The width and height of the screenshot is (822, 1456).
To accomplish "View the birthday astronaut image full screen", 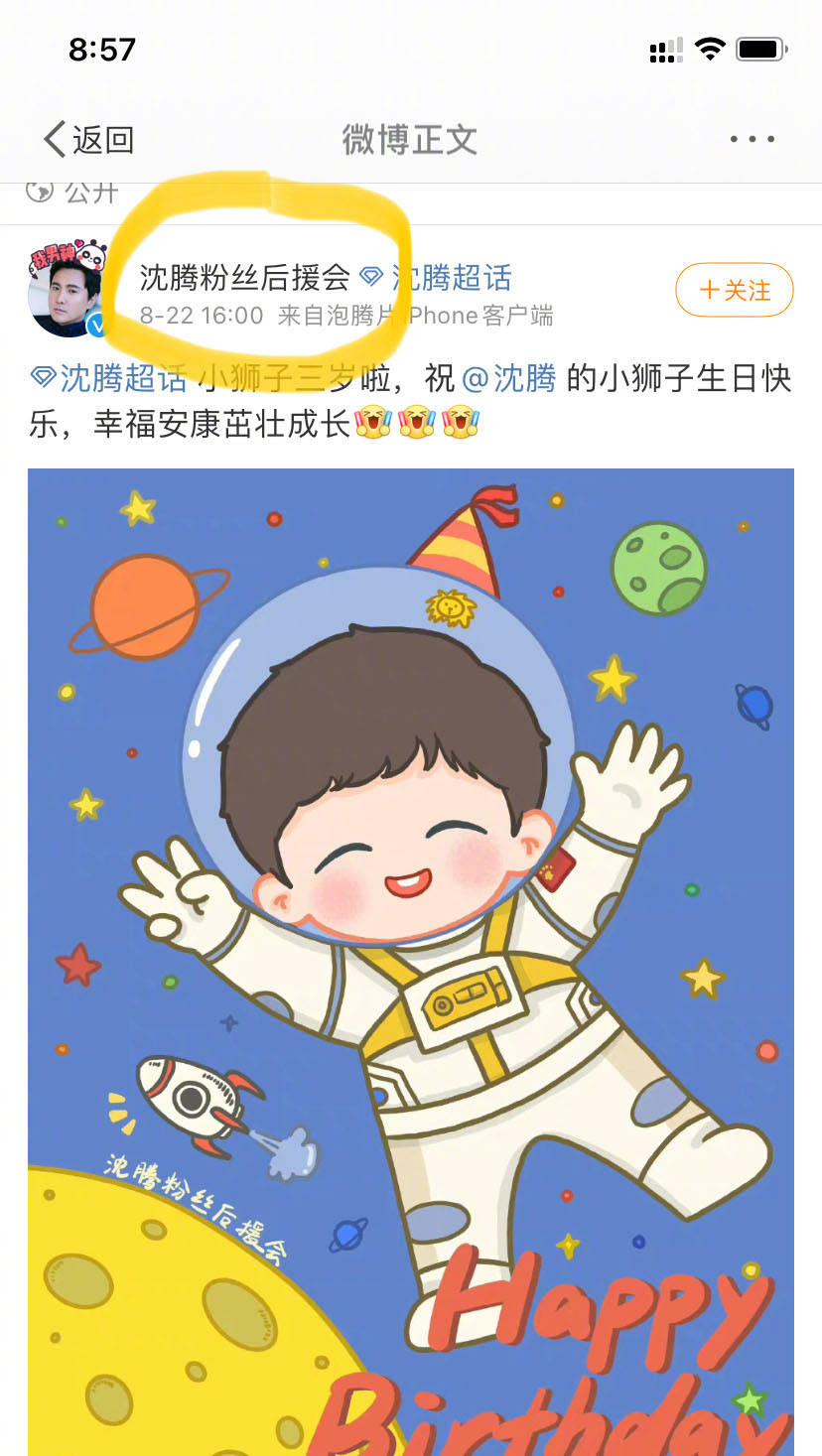I will pos(410,953).
